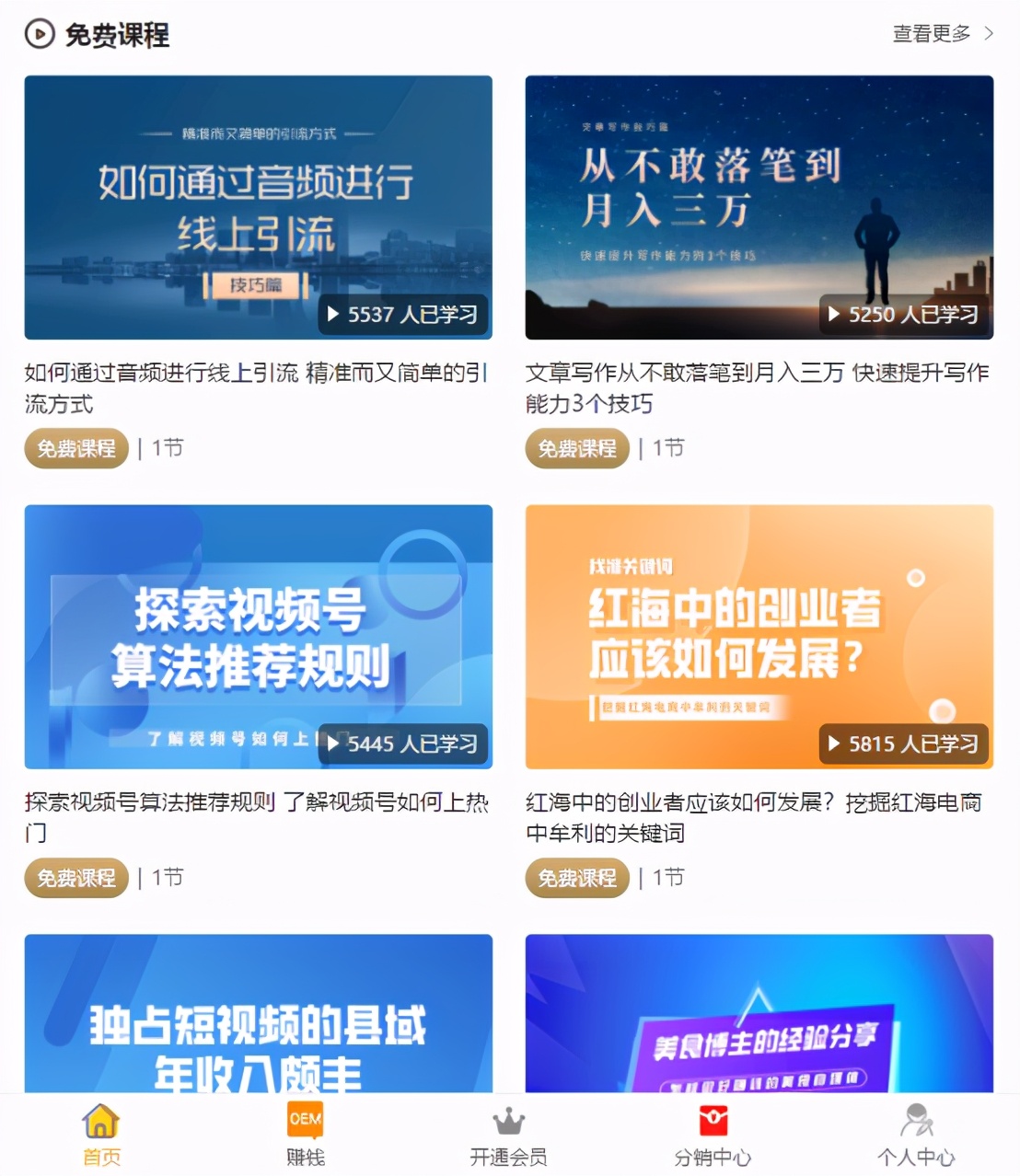Open the 查看更多 link

pyautogui.click(x=931, y=34)
